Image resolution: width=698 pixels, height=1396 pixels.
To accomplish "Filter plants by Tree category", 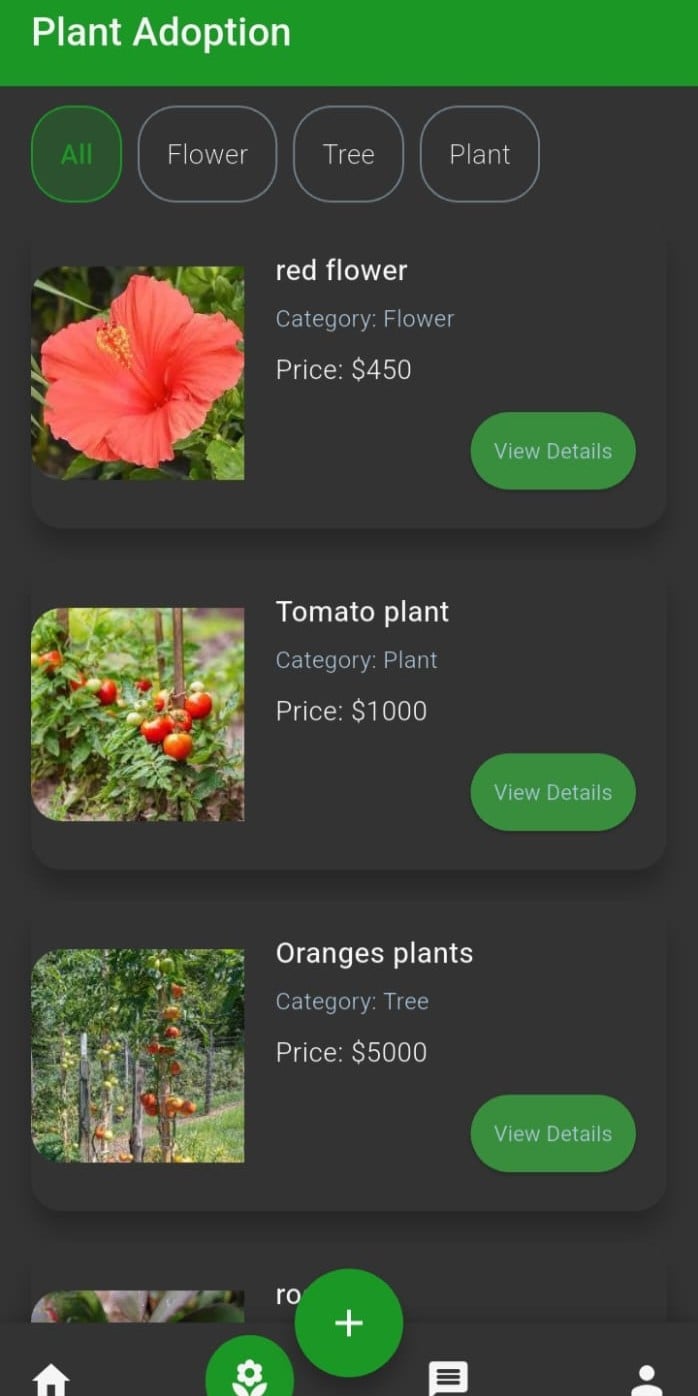I will (348, 154).
